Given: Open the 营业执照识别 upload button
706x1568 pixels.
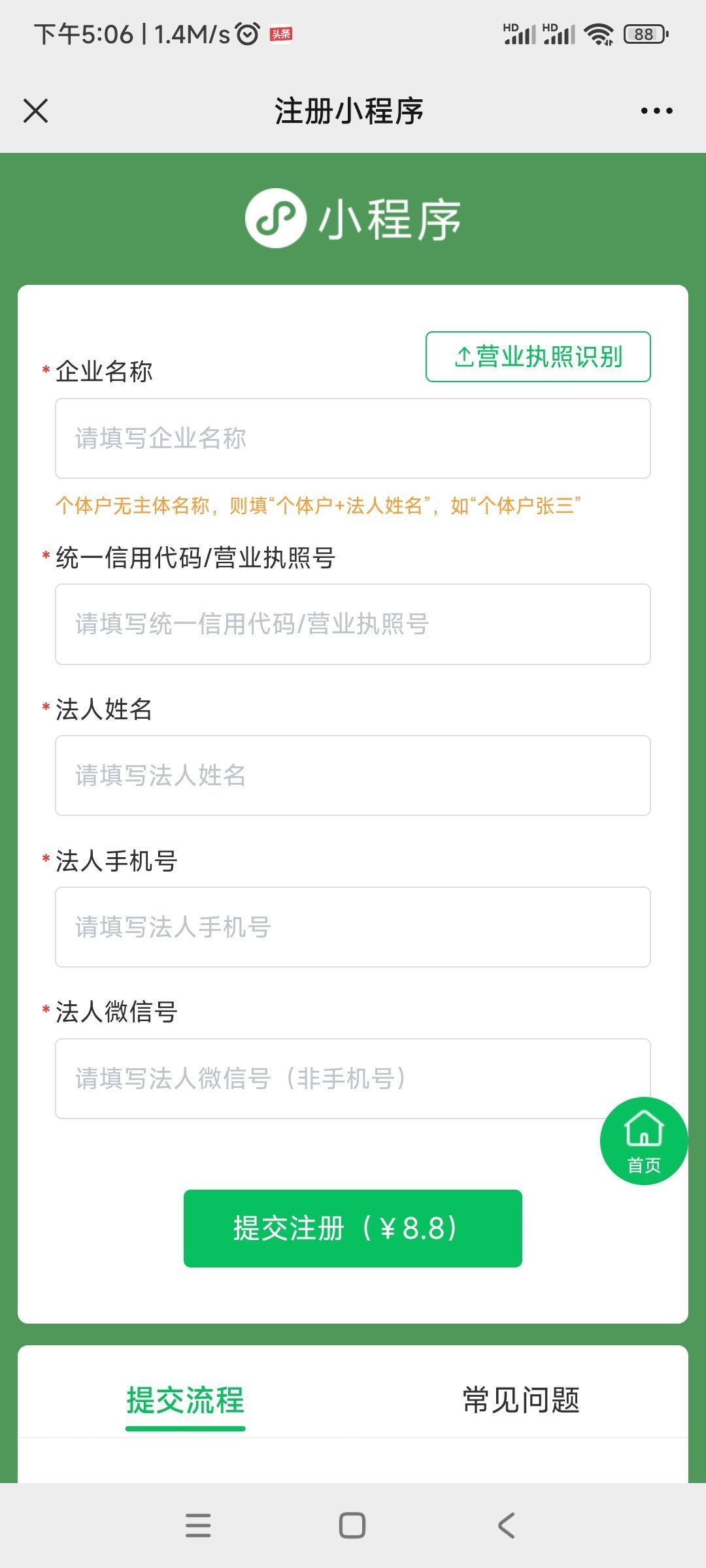Looking at the screenshot, I should pyautogui.click(x=539, y=357).
